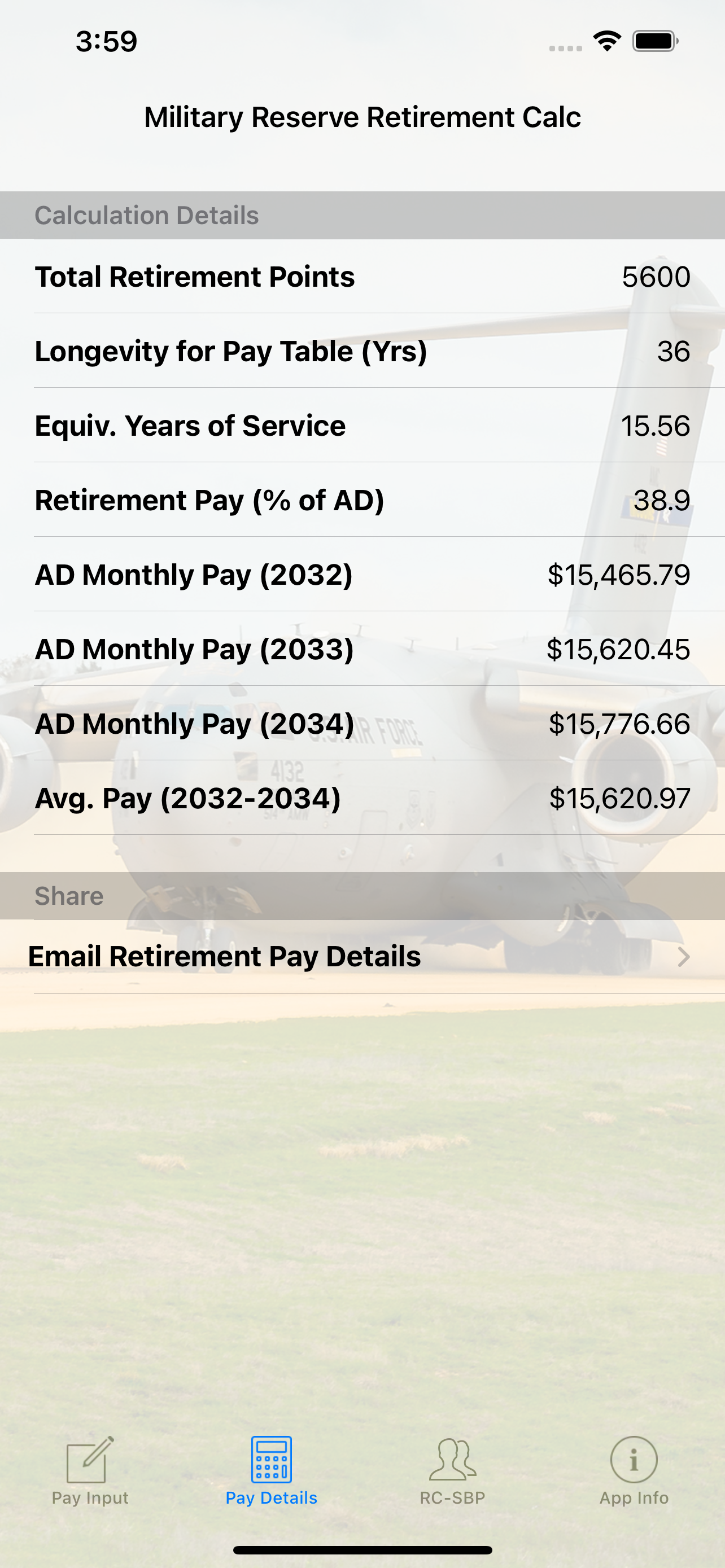The height and width of the screenshot is (1568, 725).
Task: Tap the home indicator bar at bottom
Action: click(x=362, y=1548)
